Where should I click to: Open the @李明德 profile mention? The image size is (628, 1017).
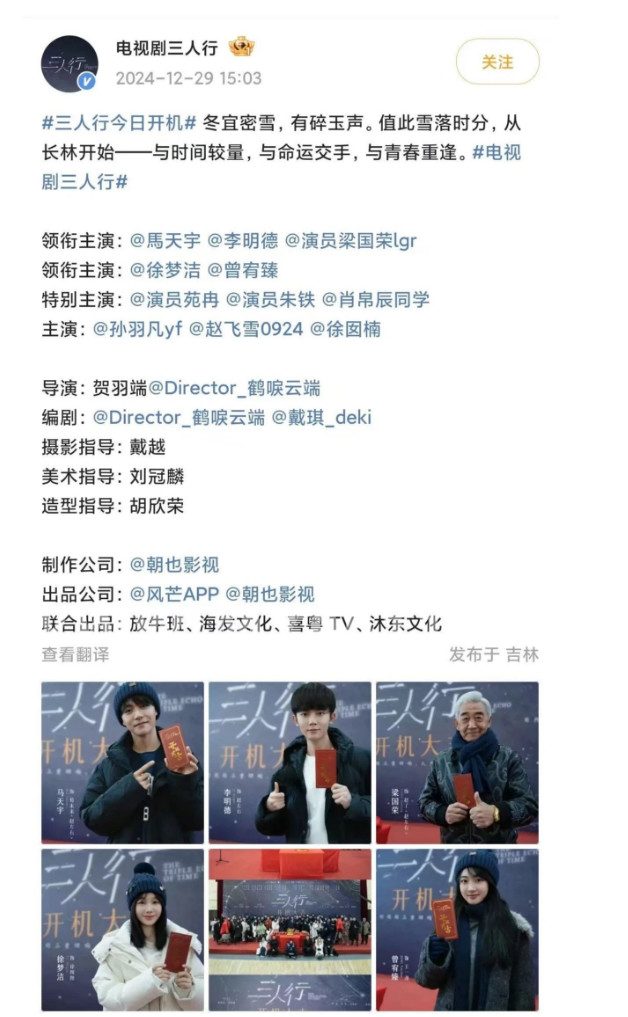(242, 241)
